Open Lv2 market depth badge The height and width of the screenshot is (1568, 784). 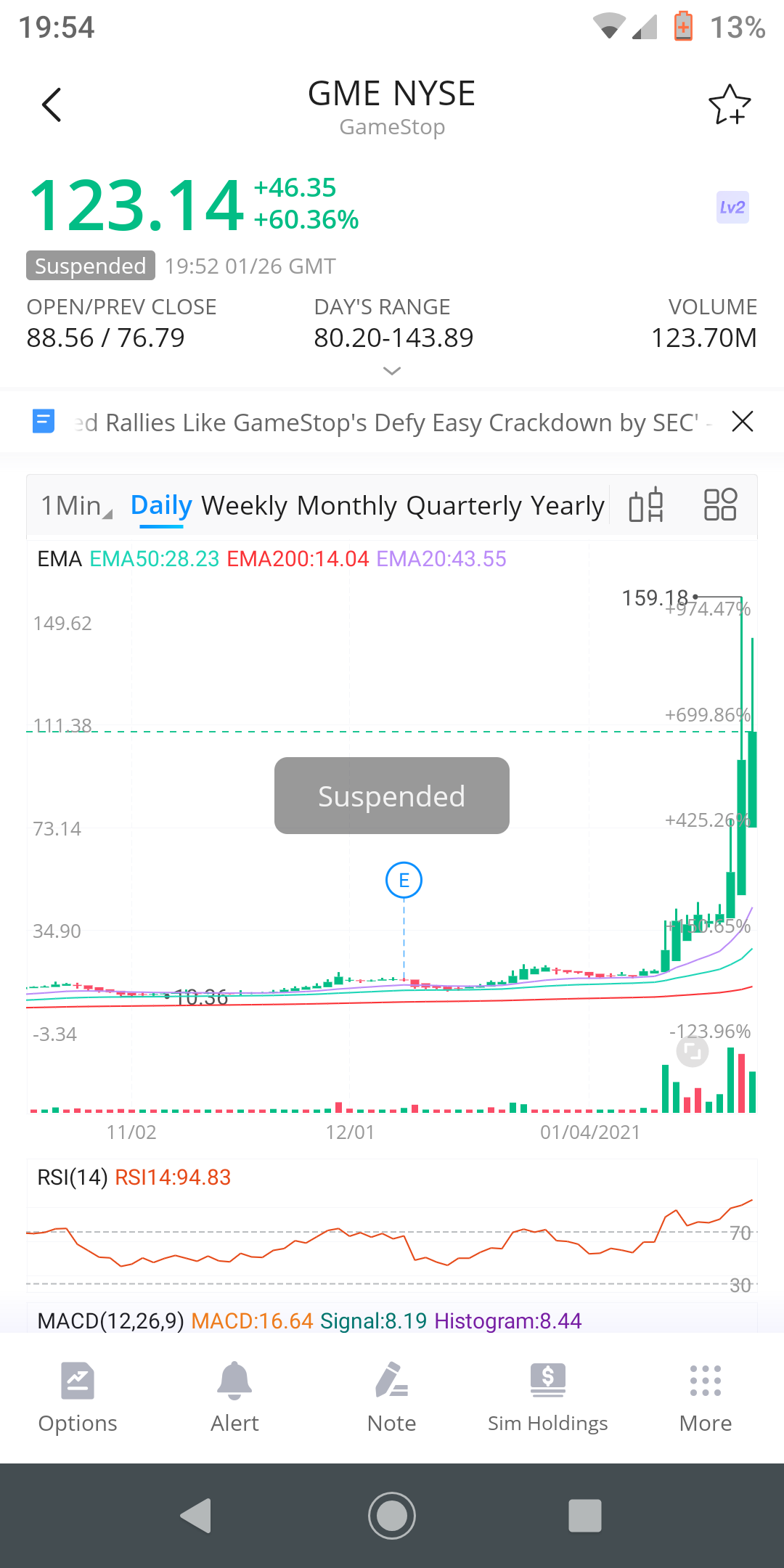pyautogui.click(x=732, y=208)
